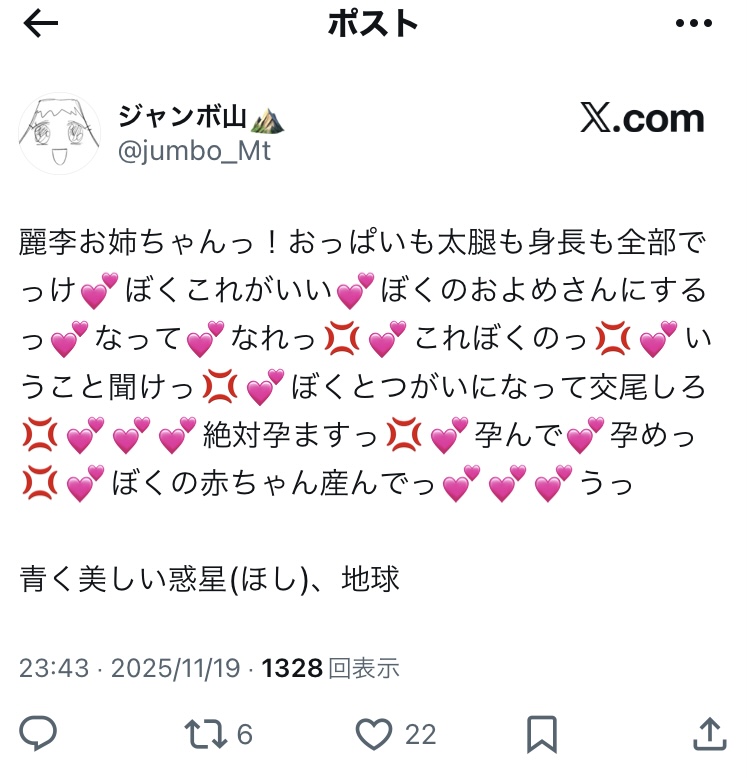Open the @jumbo_Mt username link
This screenshot has width=749, height=778.
(x=194, y=151)
